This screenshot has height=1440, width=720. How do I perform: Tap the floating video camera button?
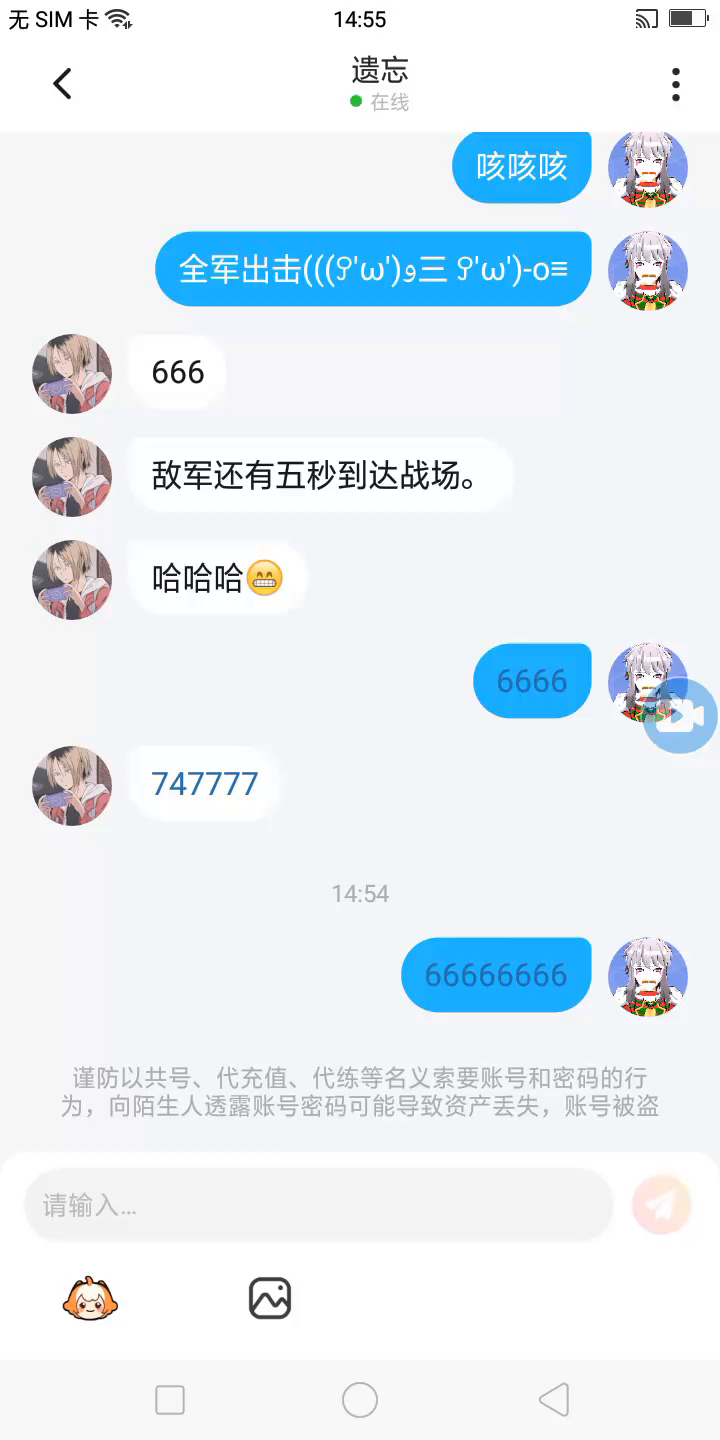click(681, 715)
